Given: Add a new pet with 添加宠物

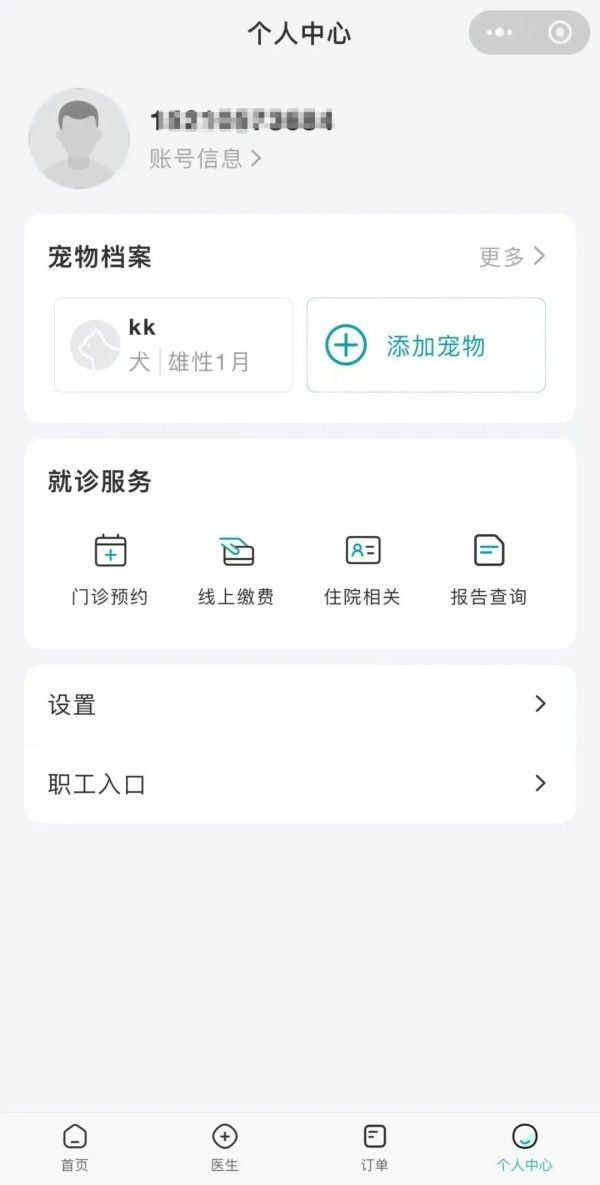Looking at the screenshot, I should [425, 345].
